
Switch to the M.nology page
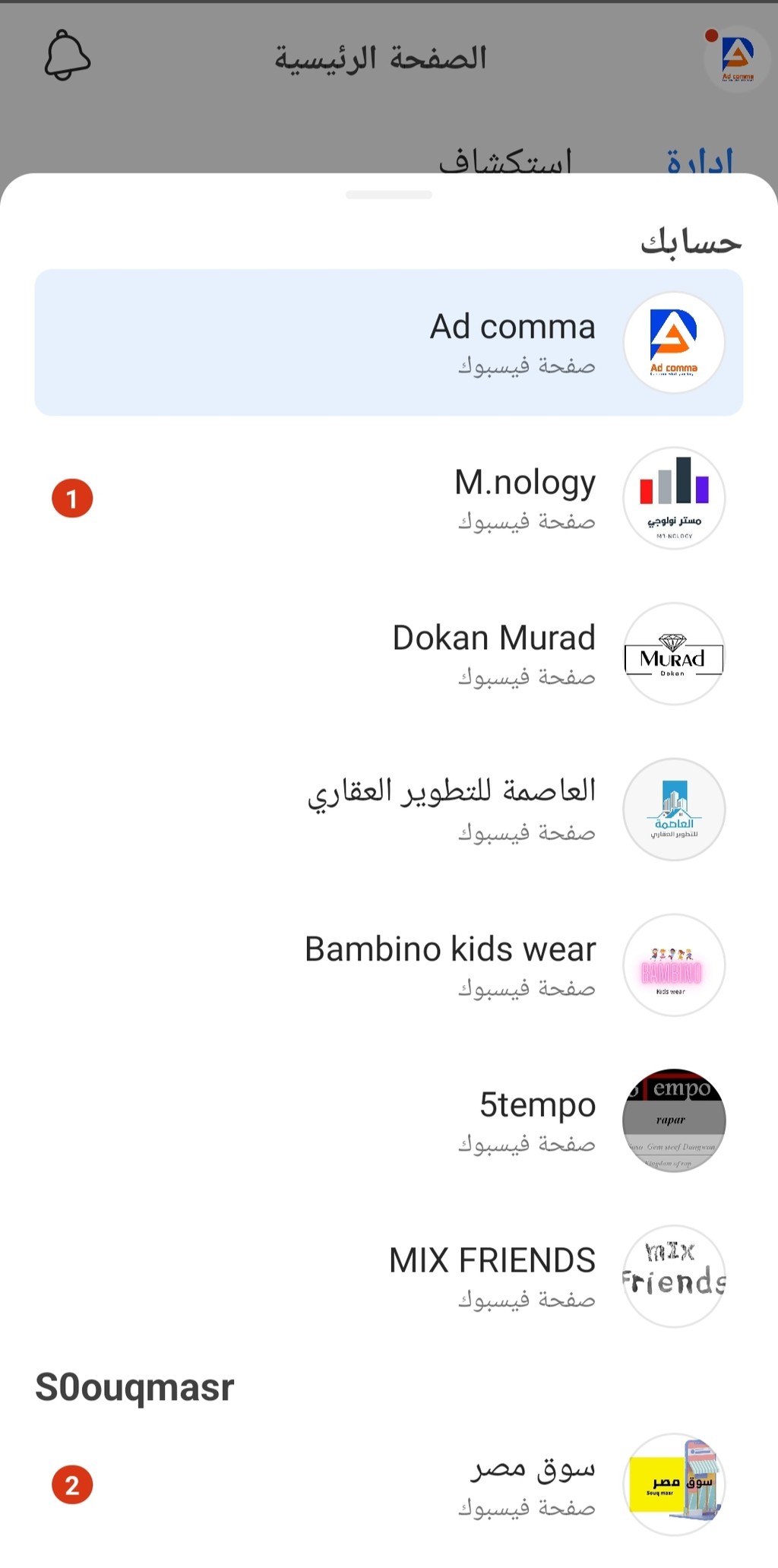coord(389,499)
